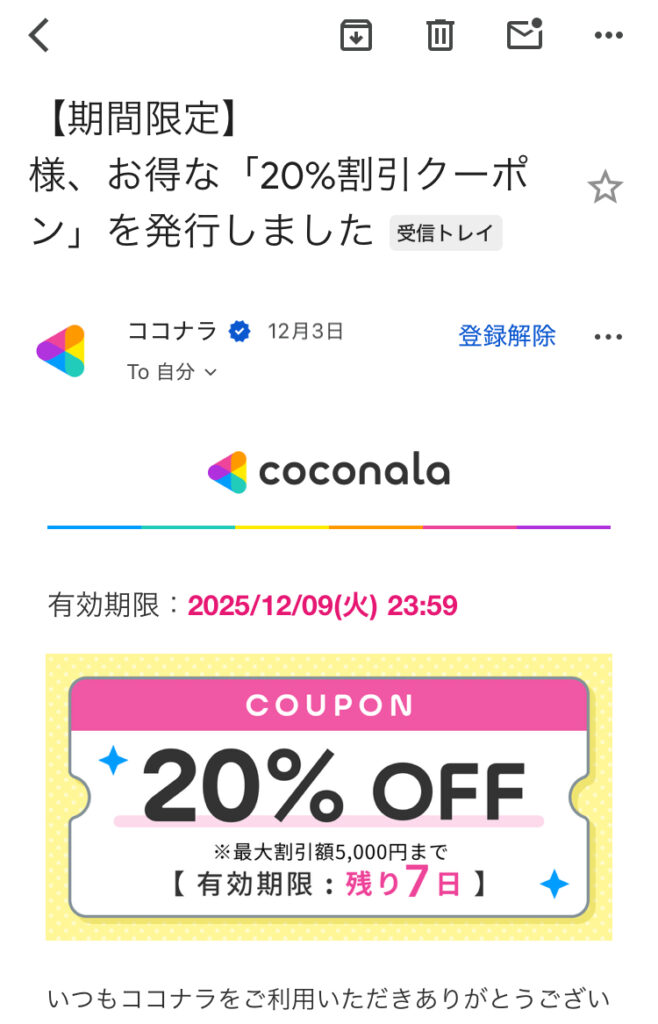Mark this email as unread

click(524, 35)
